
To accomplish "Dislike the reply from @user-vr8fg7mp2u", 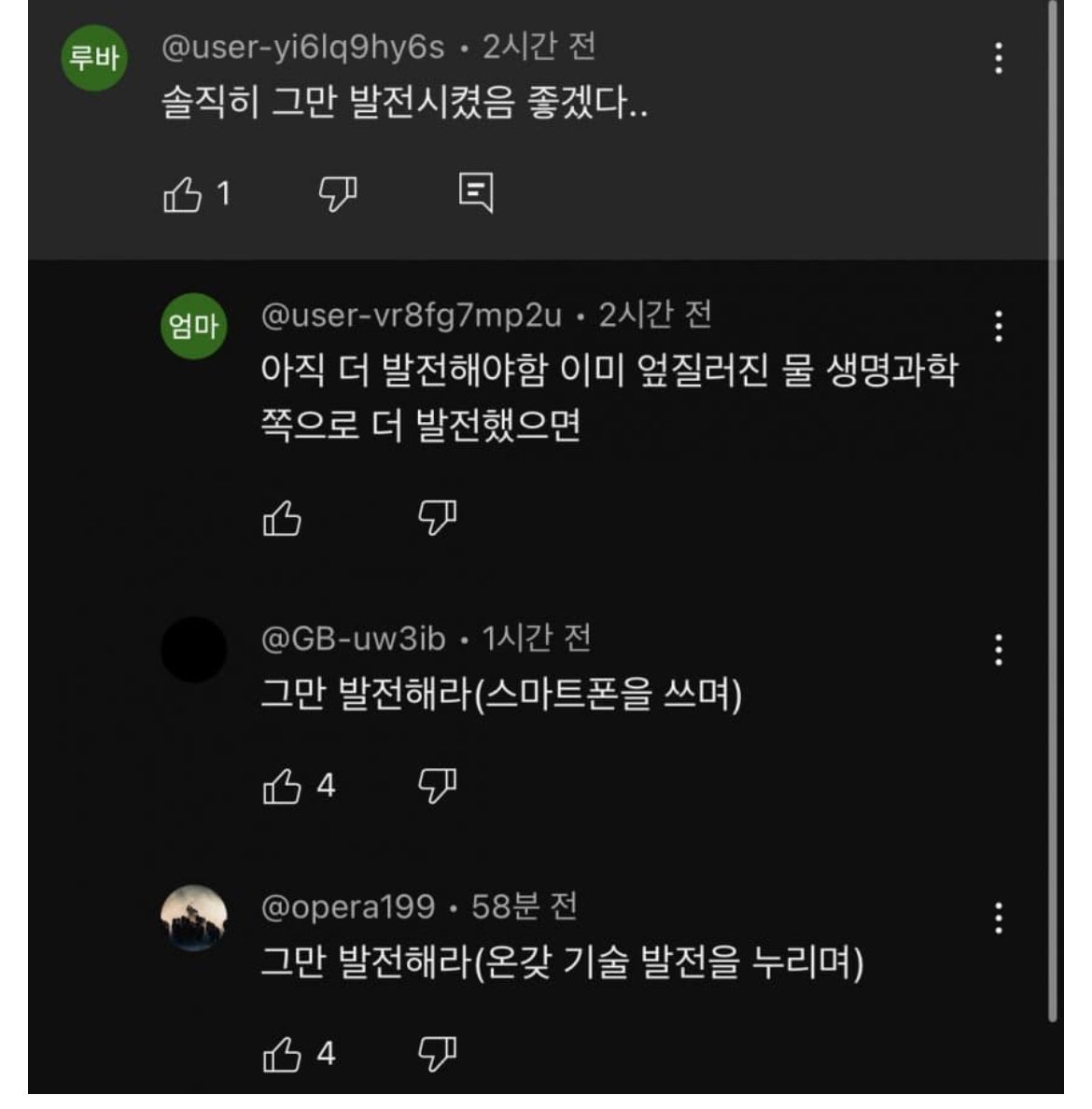I will (x=437, y=516).
